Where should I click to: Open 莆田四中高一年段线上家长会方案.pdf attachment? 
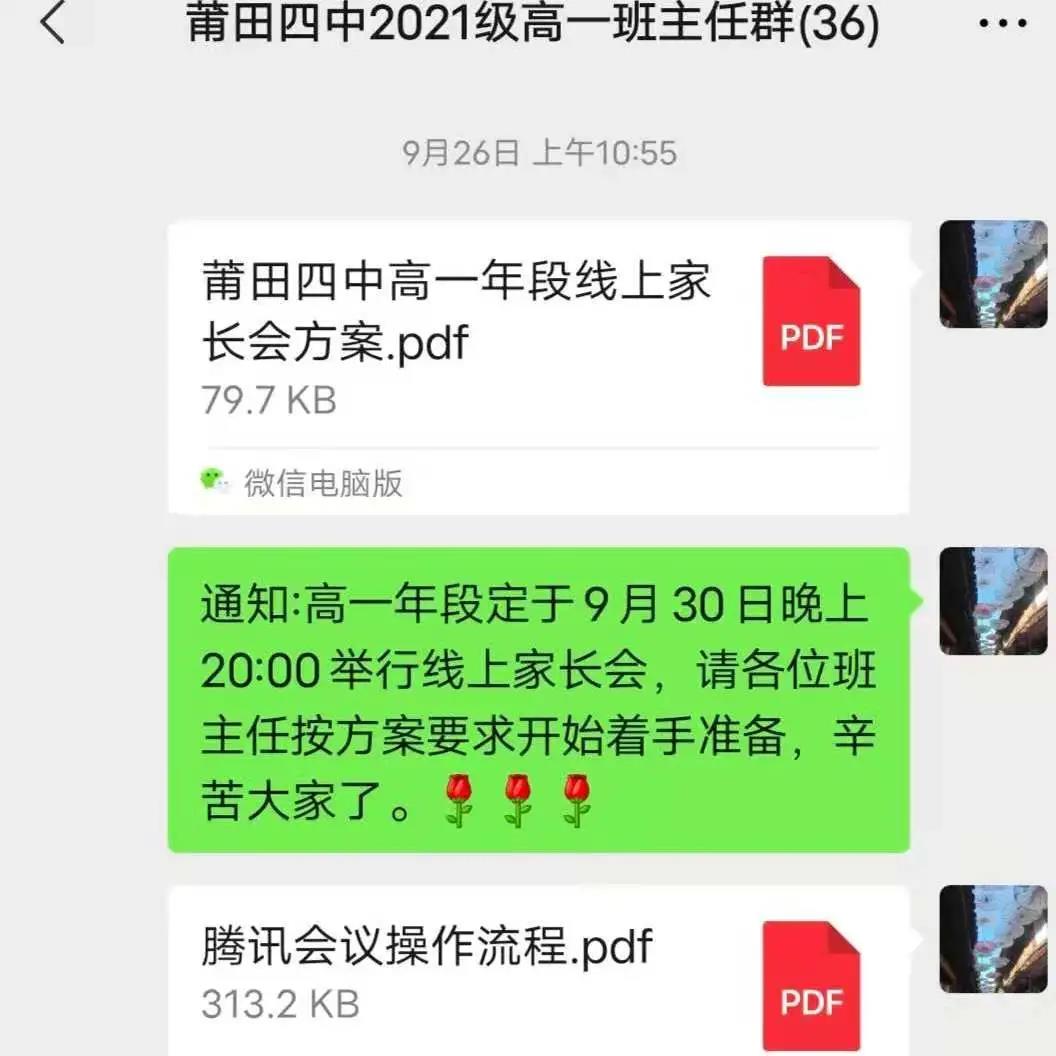coord(538,340)
